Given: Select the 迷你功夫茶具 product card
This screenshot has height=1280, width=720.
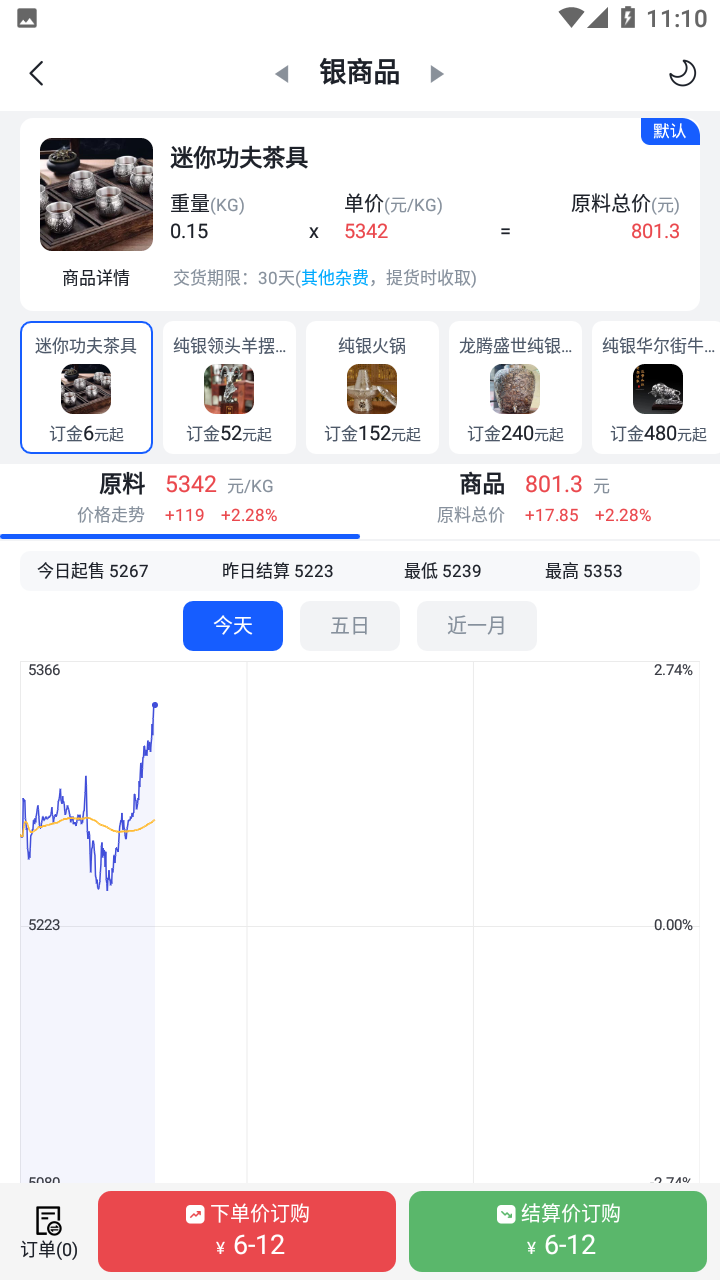Looking at the screenshot, I should click(x=86, y=388).
